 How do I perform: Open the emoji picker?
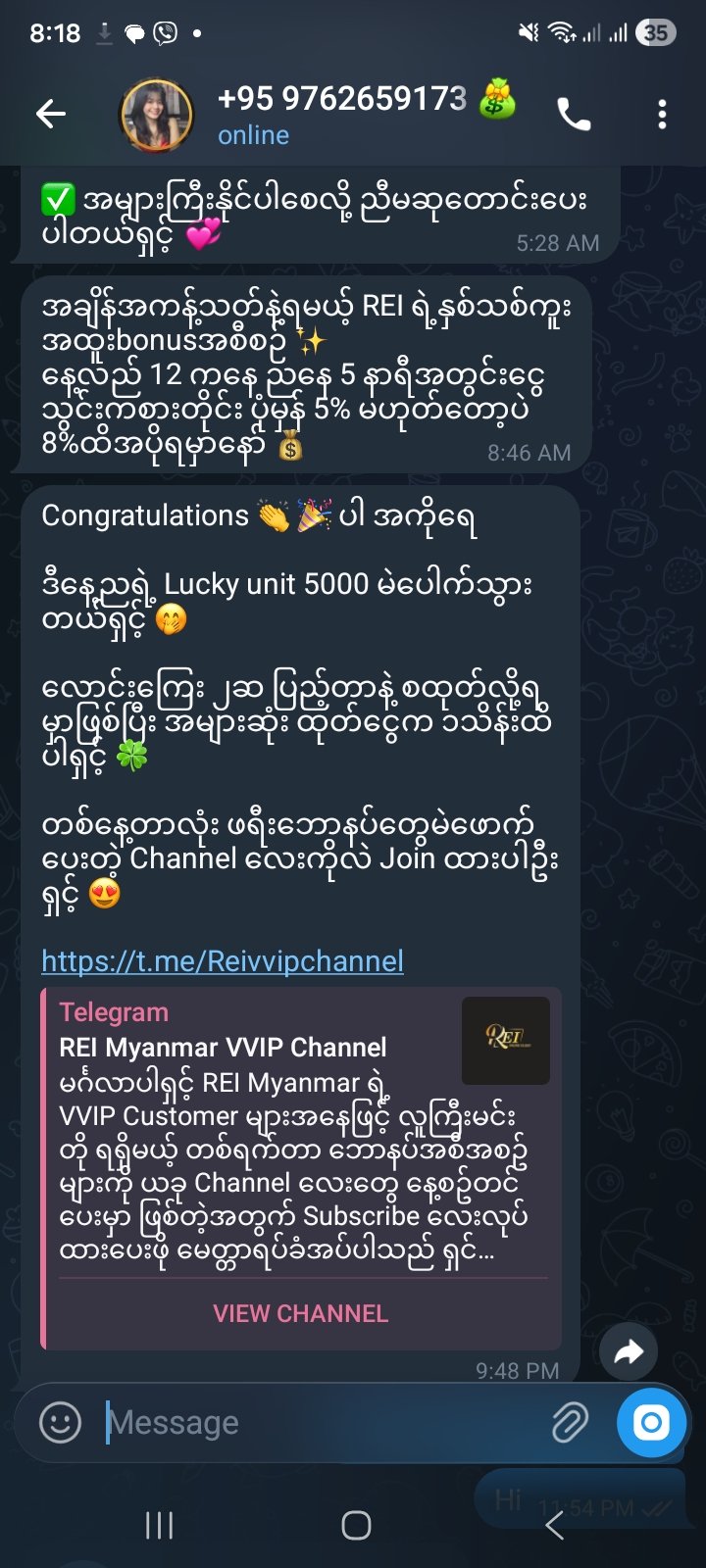(x=60, y=1422)
